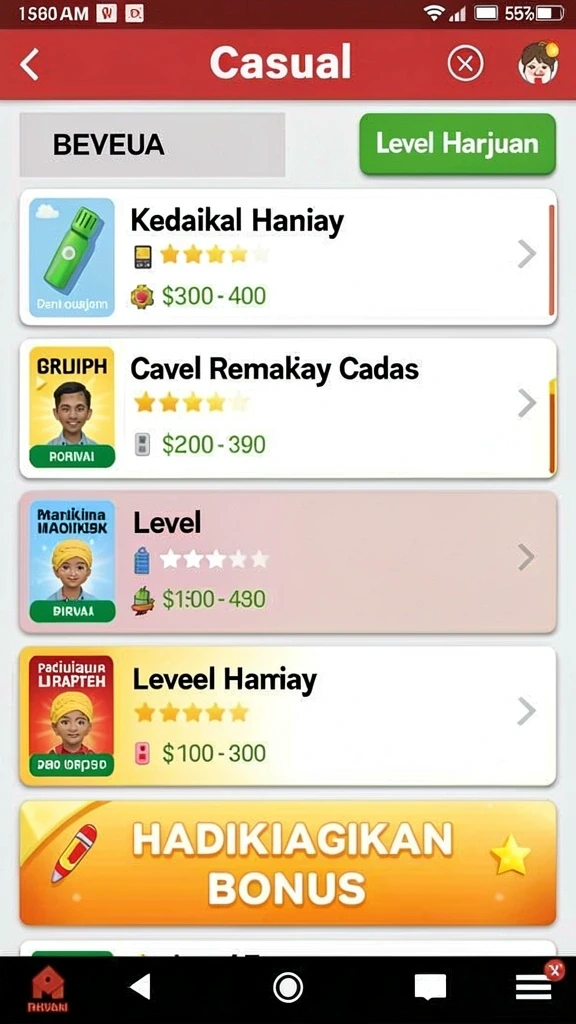This screenshot has width=576, height=1024.
Task: Tap the system back triangle button
Action: click(140, 986)
